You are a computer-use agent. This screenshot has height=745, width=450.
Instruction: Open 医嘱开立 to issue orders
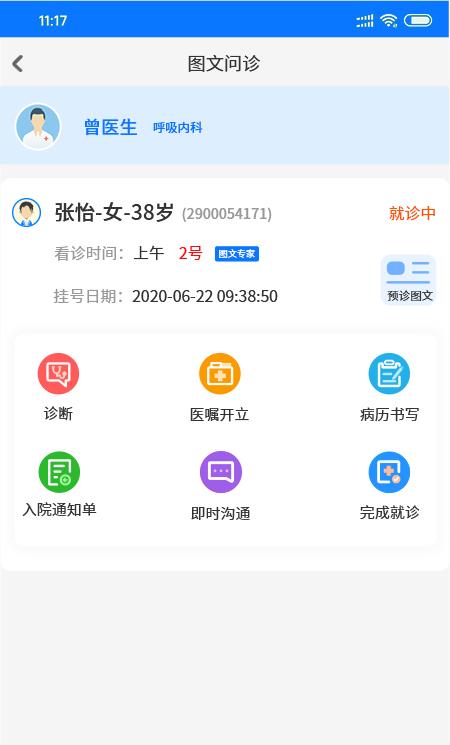click(x=220, y=388)
